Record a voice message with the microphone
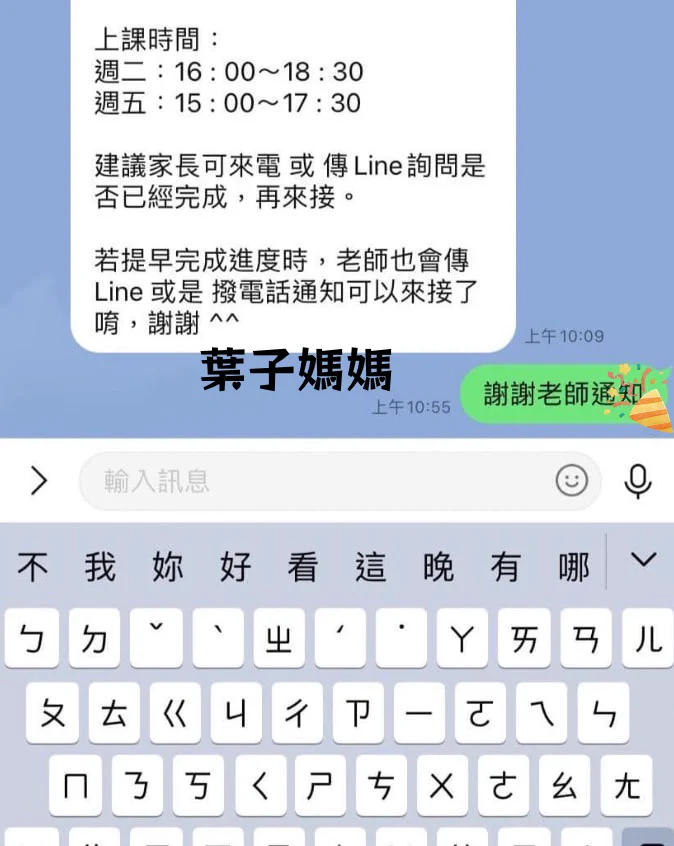674x846 pixels. [x=637, y=481]
